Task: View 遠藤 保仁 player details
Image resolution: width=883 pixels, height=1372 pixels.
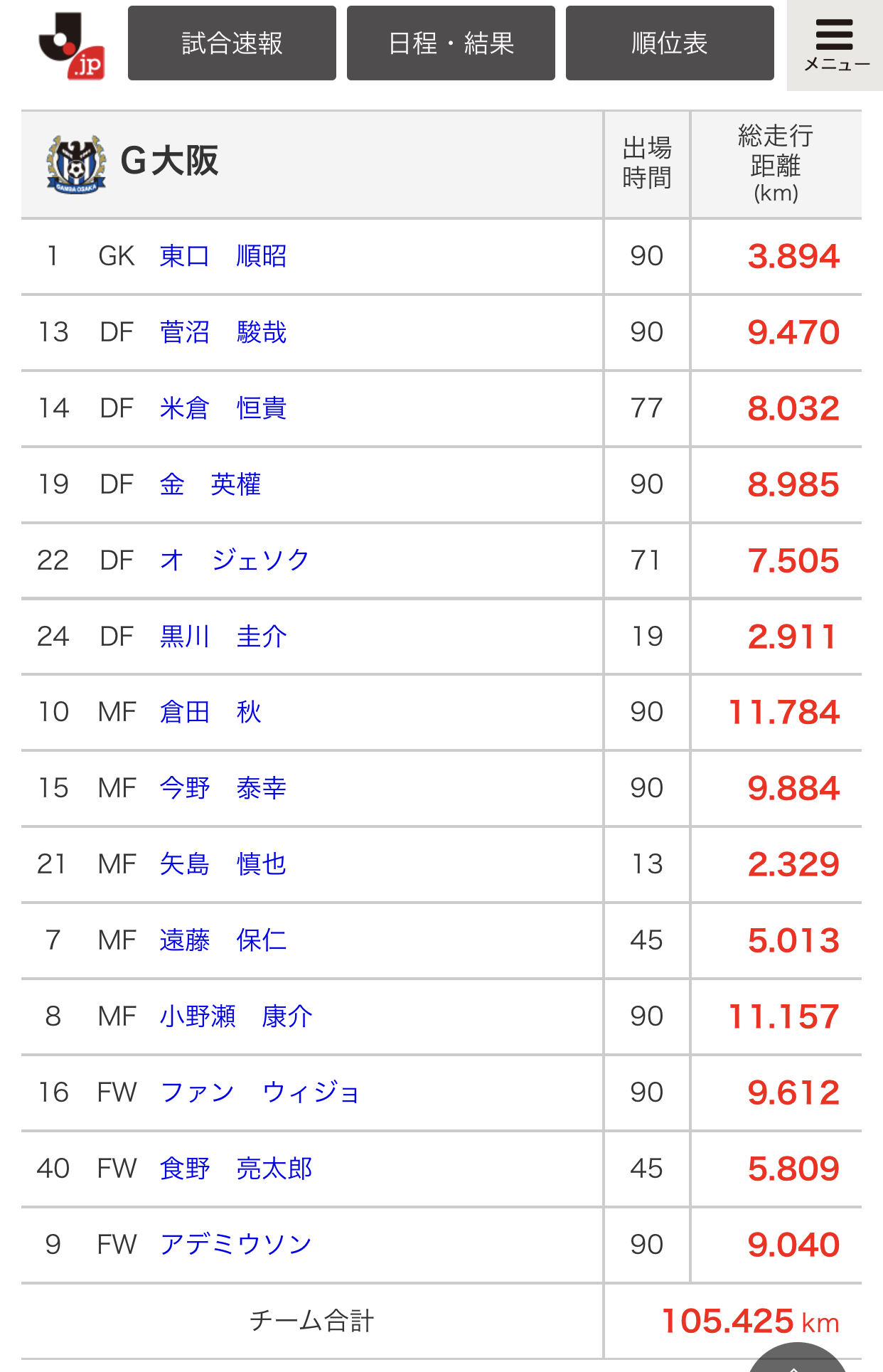Action: coord(223,940)
